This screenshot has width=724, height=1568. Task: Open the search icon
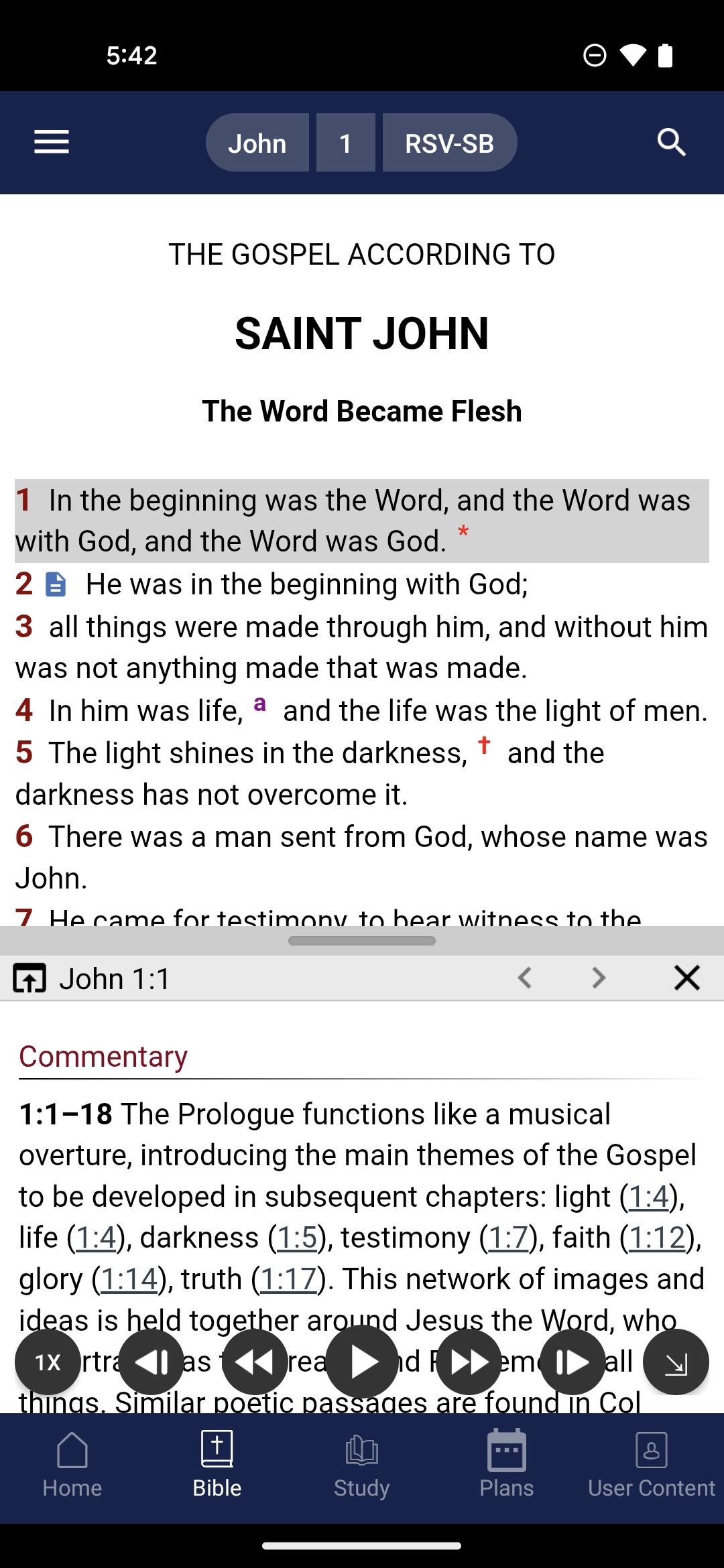coord(671,142)
